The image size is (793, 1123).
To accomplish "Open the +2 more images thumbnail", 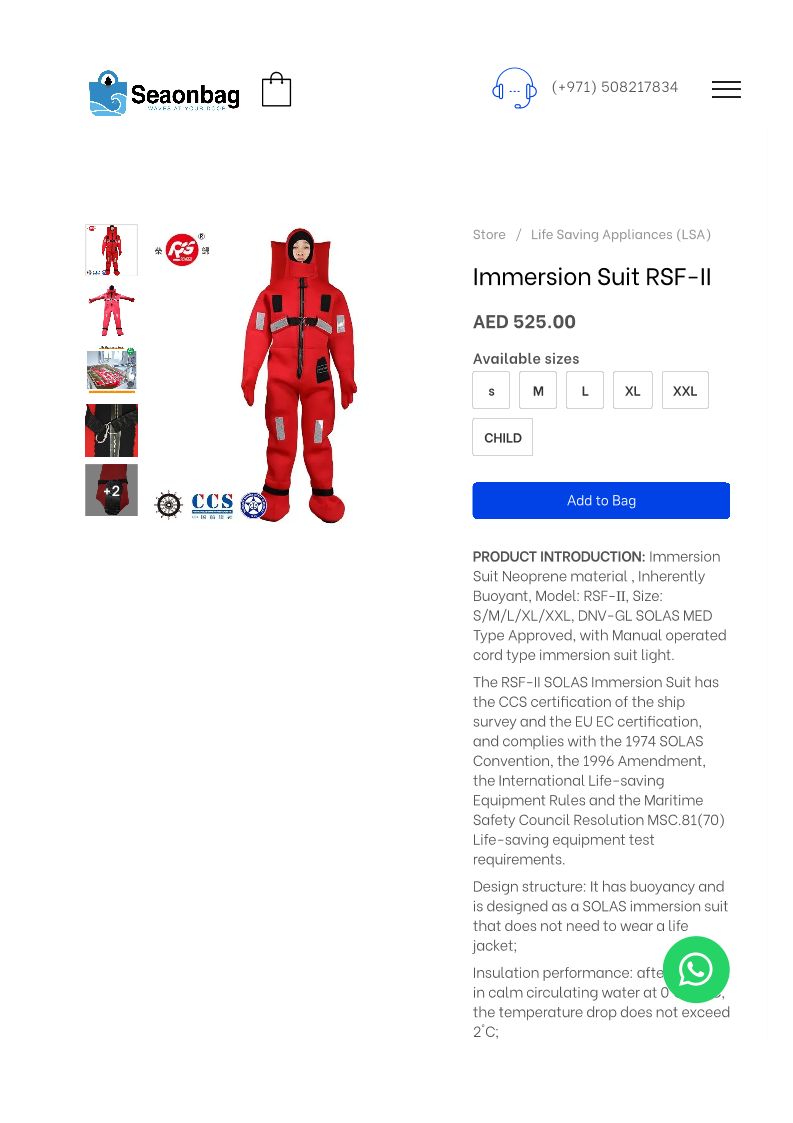I will pyautogui.click(x=111, y=491).
